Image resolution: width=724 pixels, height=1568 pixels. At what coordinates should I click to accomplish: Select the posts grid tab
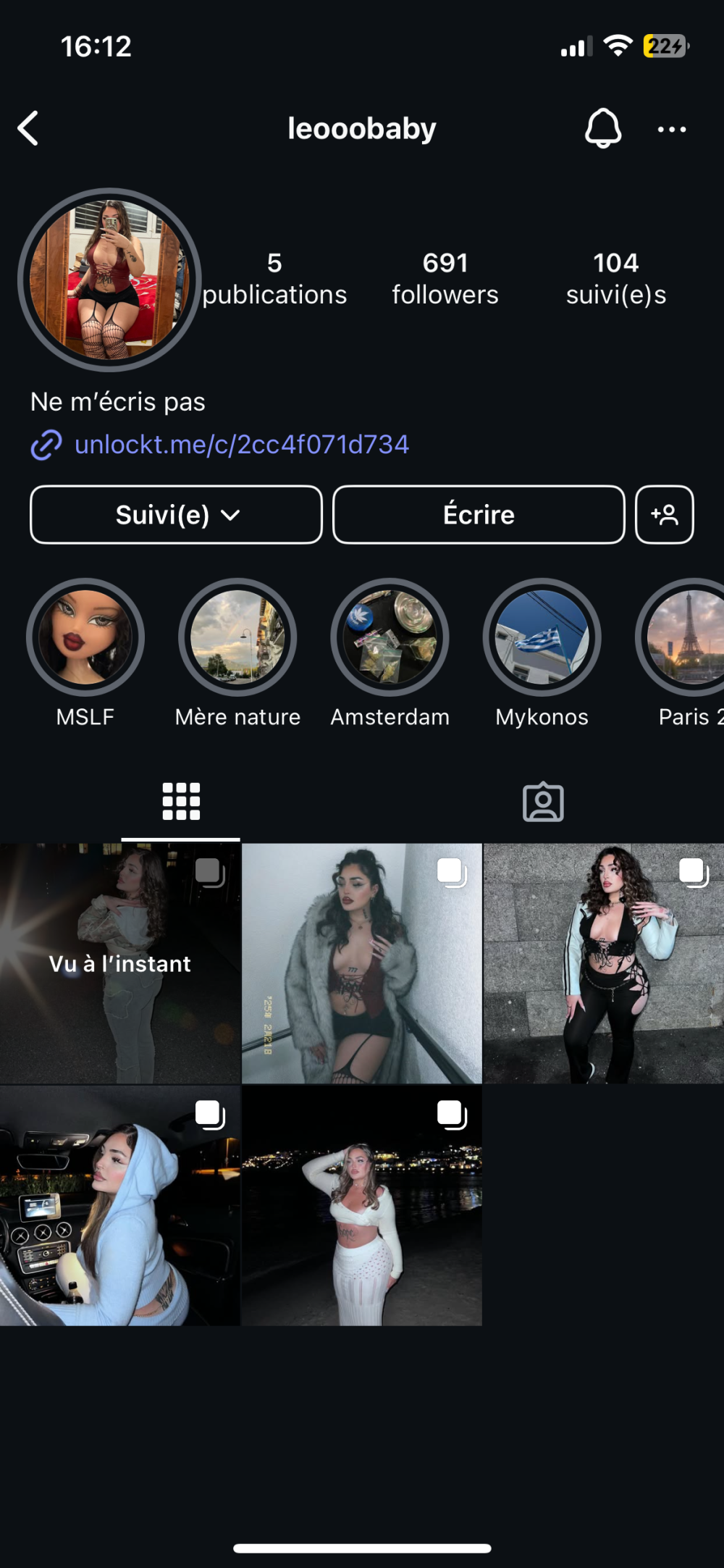(x=181, y=802)
